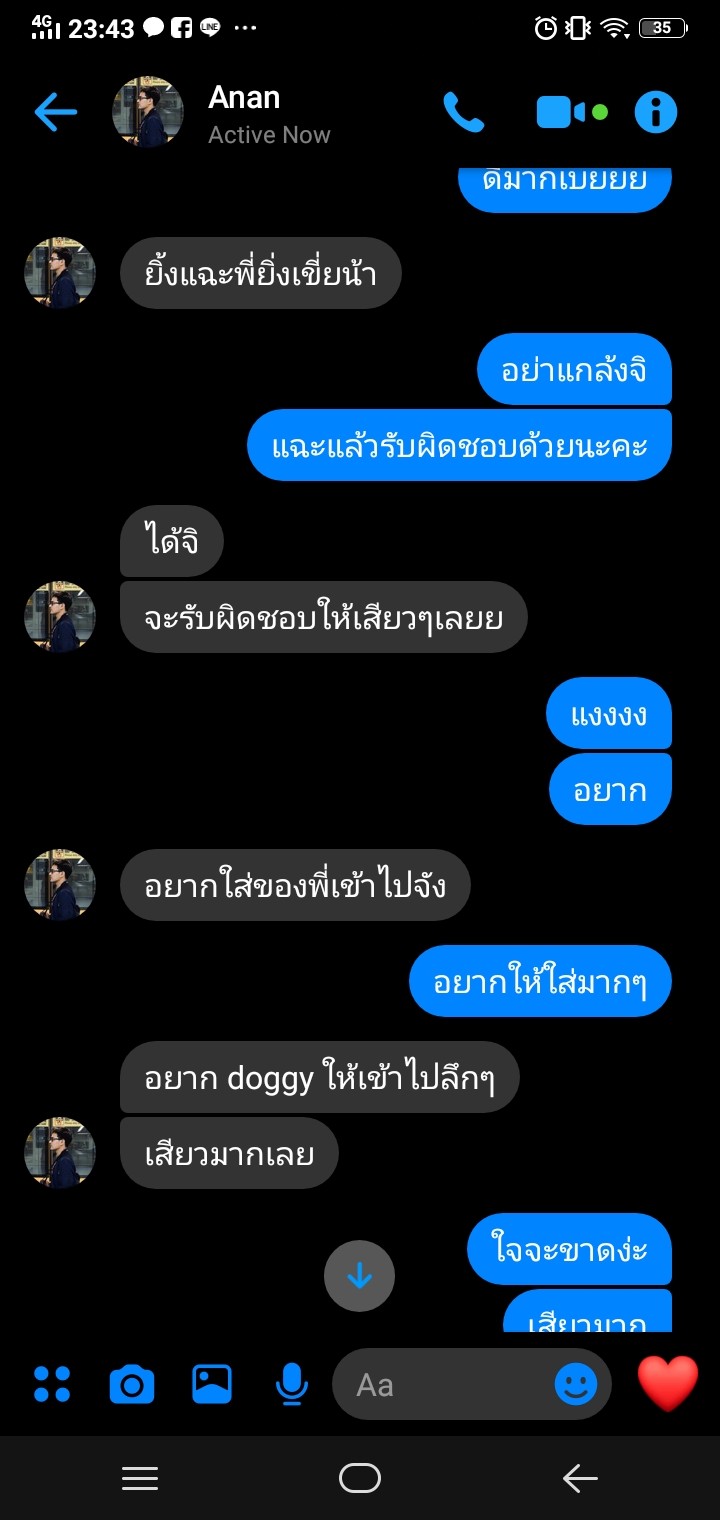
Task: Go back to the chat list
Action: tap(55, 112)
